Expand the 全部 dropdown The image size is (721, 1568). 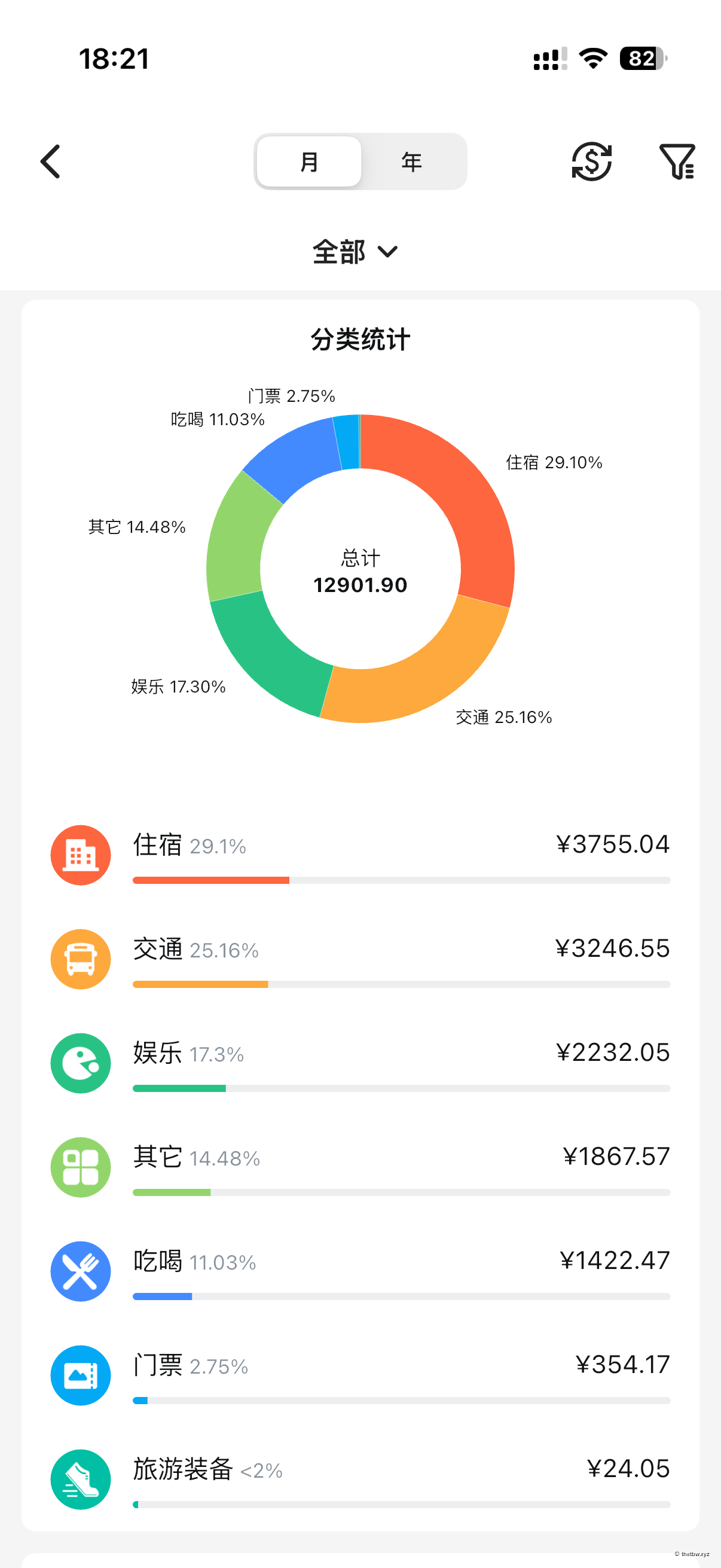click(355, 251)
